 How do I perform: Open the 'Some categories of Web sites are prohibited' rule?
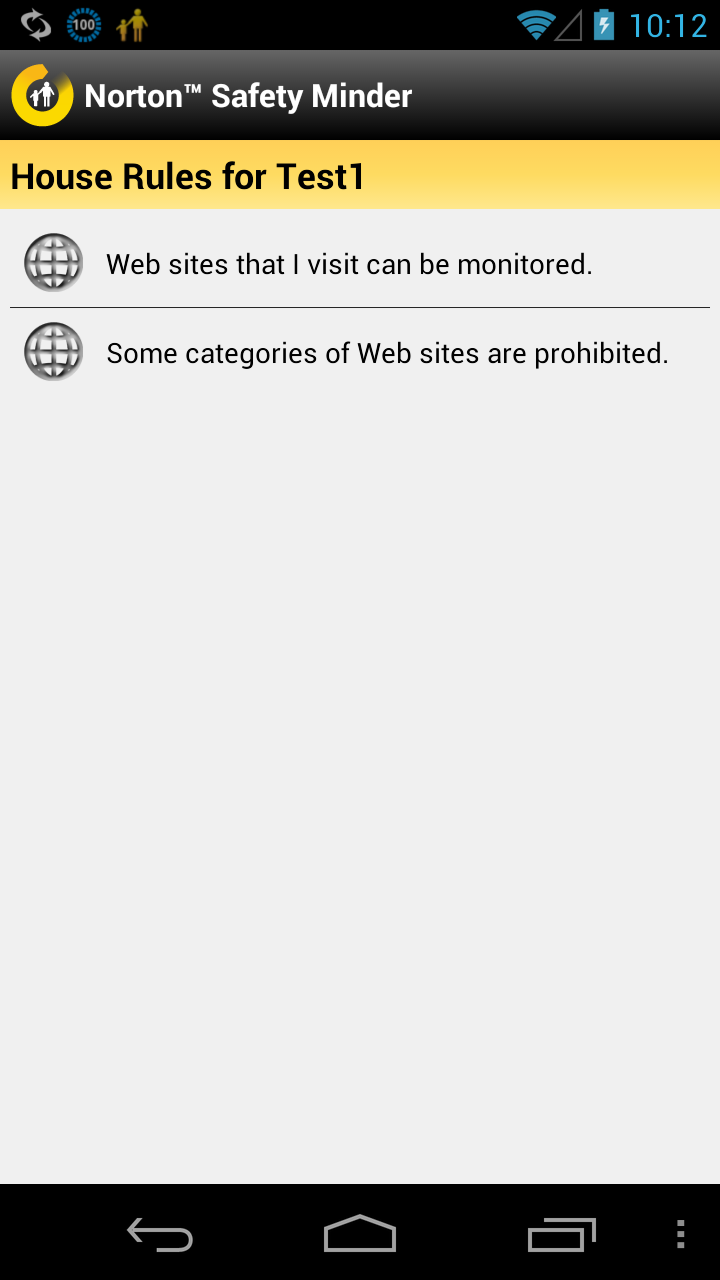click(360, 352)
